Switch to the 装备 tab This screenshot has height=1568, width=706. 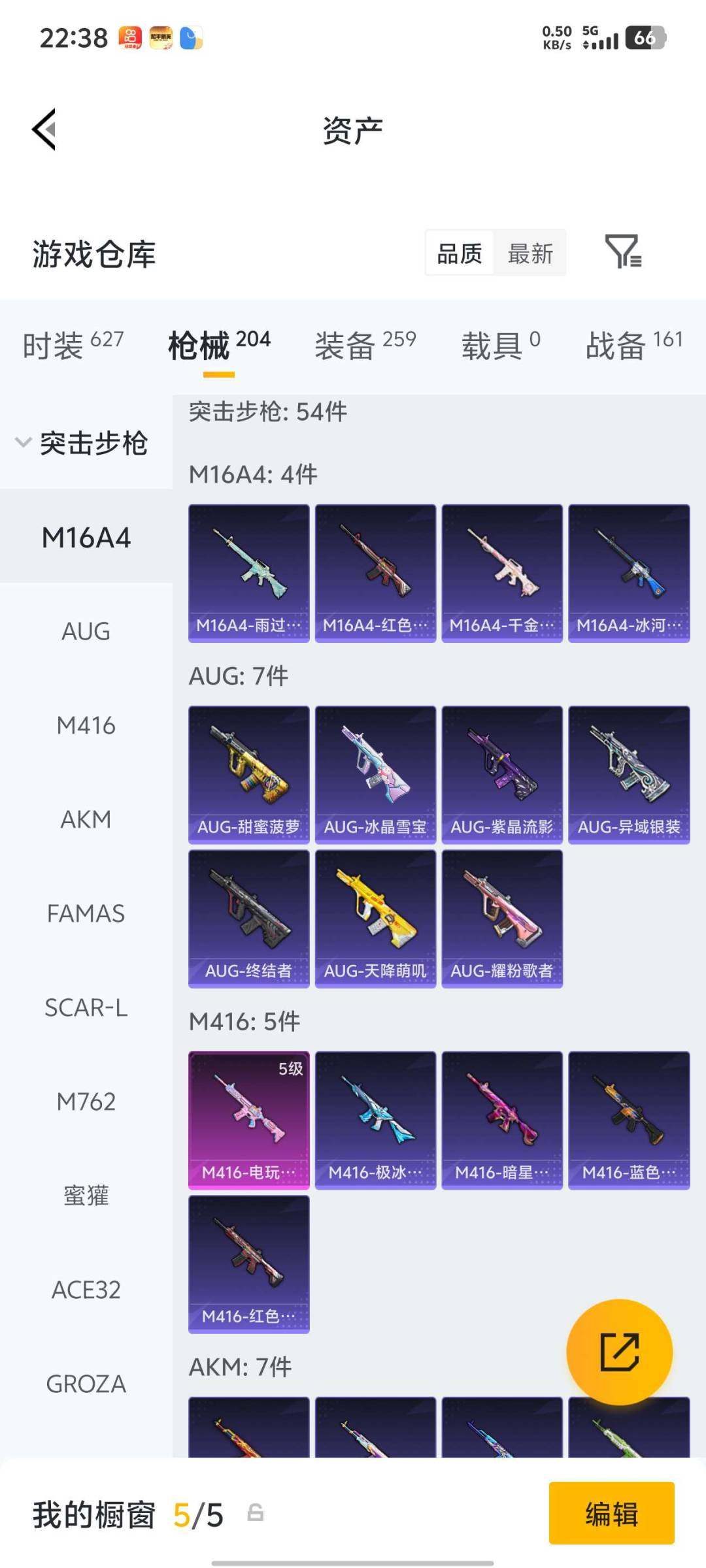coord(365,344)
